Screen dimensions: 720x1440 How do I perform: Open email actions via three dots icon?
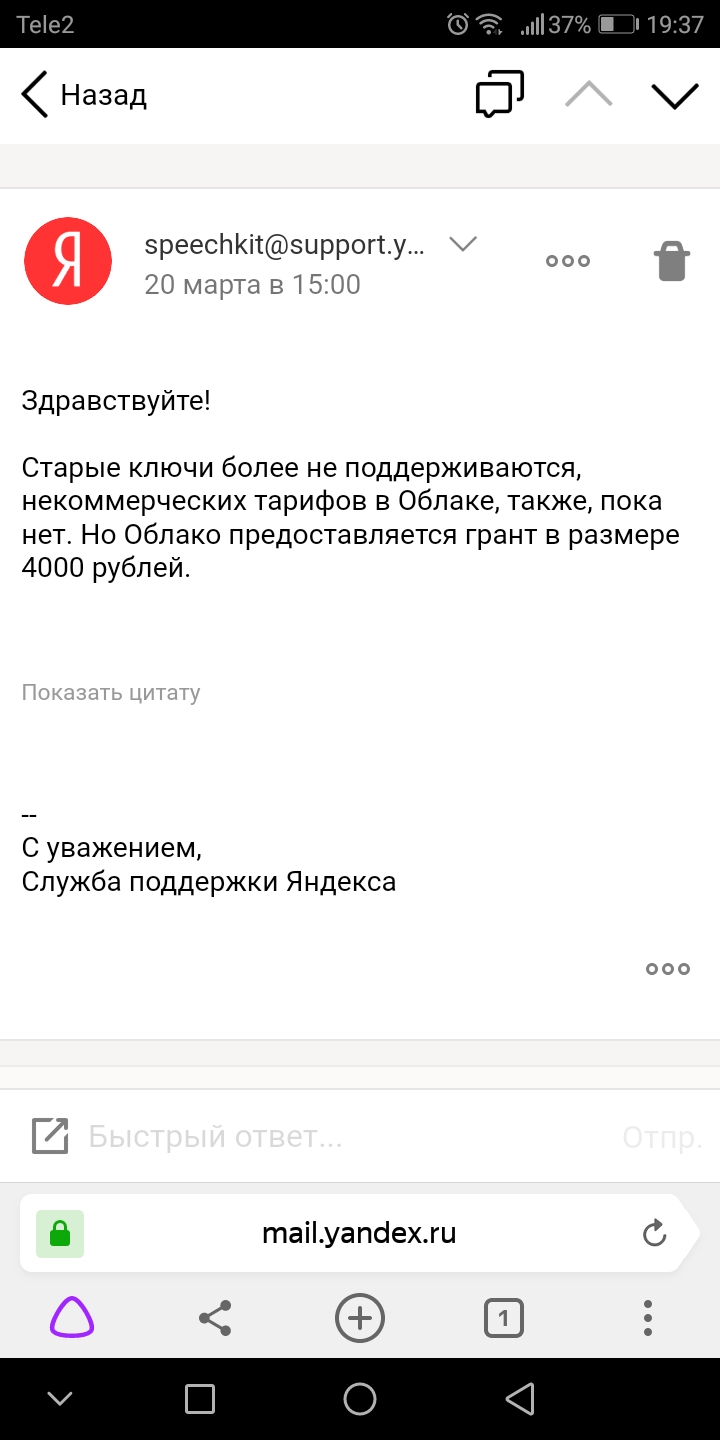click(567, 260)
